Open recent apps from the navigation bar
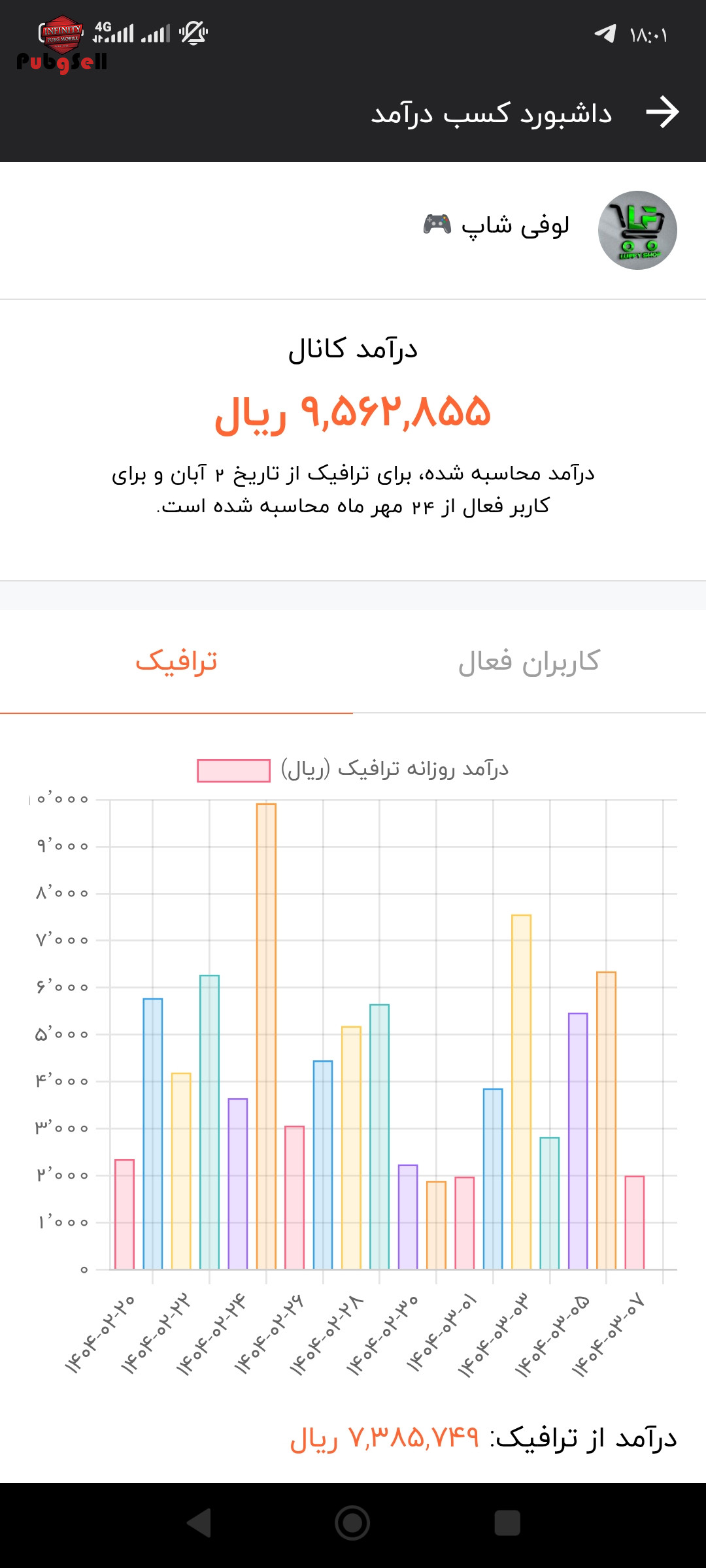Viewport: 706px width, 1568px height. (507, 1523)
